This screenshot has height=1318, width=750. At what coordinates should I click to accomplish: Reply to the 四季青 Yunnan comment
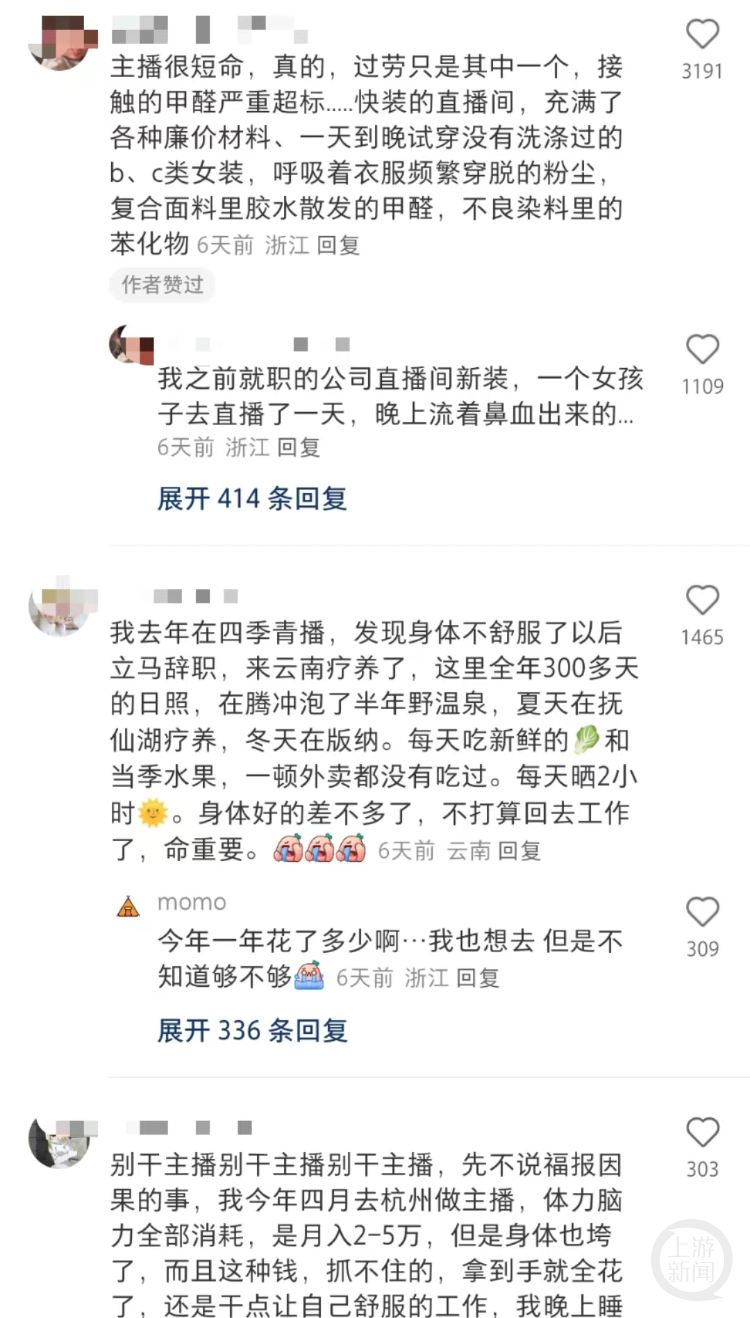(x=519, y=851)
